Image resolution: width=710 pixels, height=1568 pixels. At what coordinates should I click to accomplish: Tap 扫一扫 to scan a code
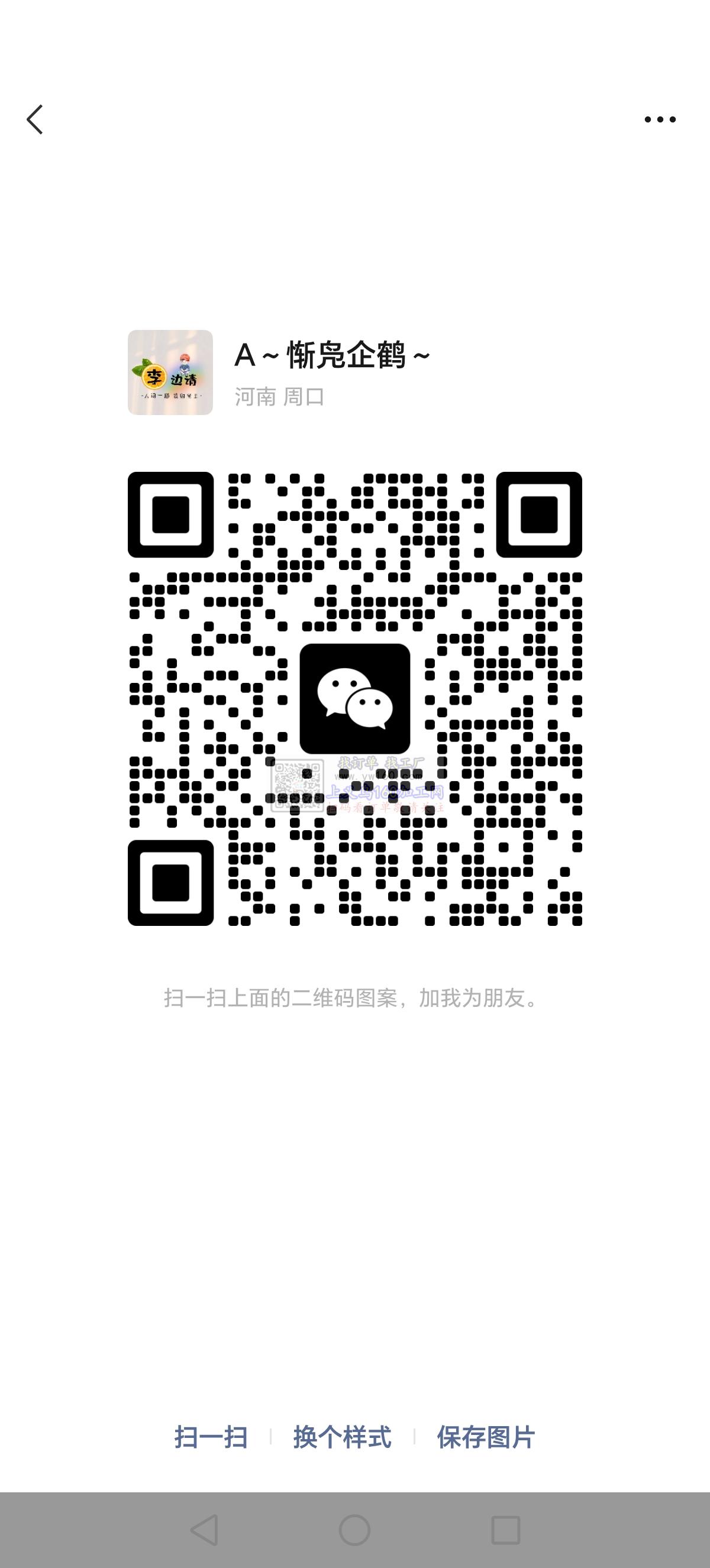coord(211,1437)
